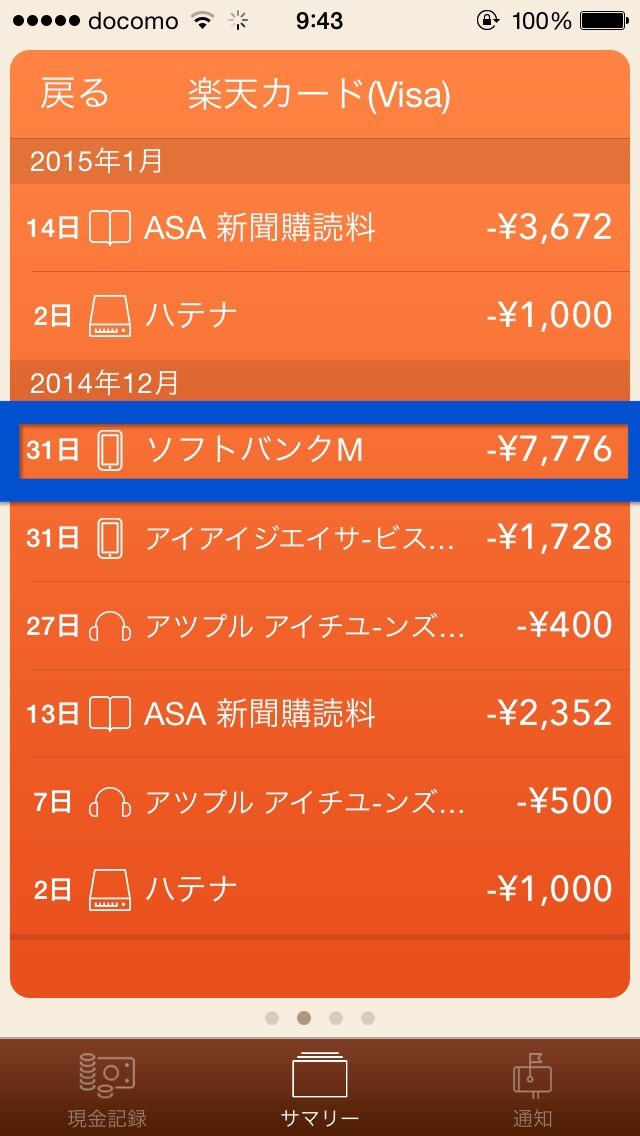
Task: Open the 13日 ASA 新聞購読料 -¥2,352 entry
Action: coord(320,713)
